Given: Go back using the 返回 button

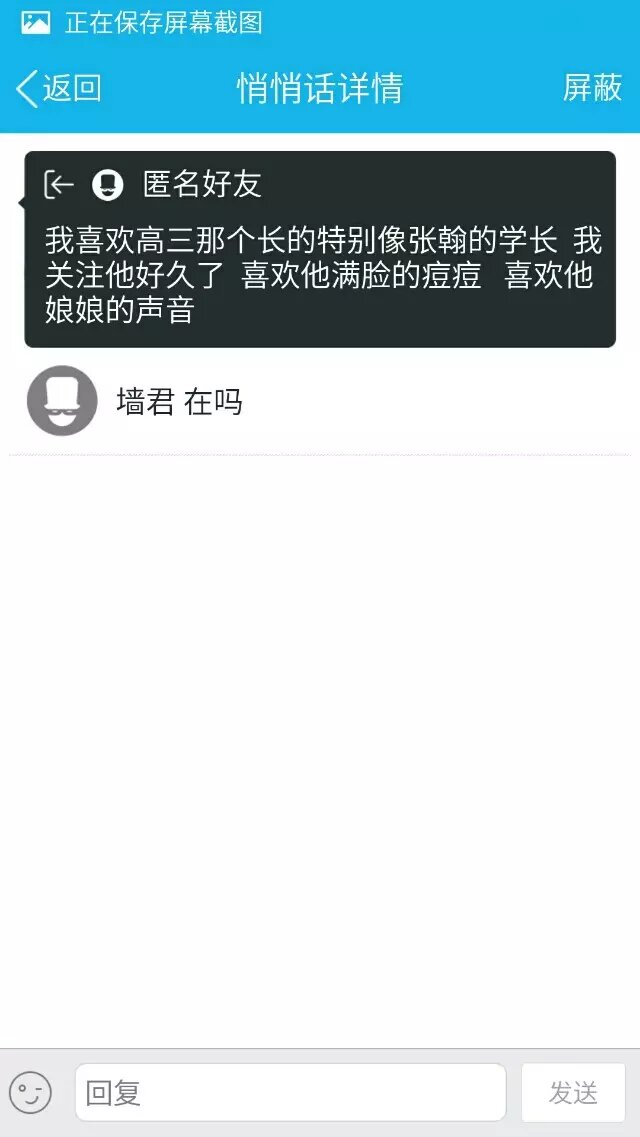Looking at the screenshot, I should click(x=59, y=88).
